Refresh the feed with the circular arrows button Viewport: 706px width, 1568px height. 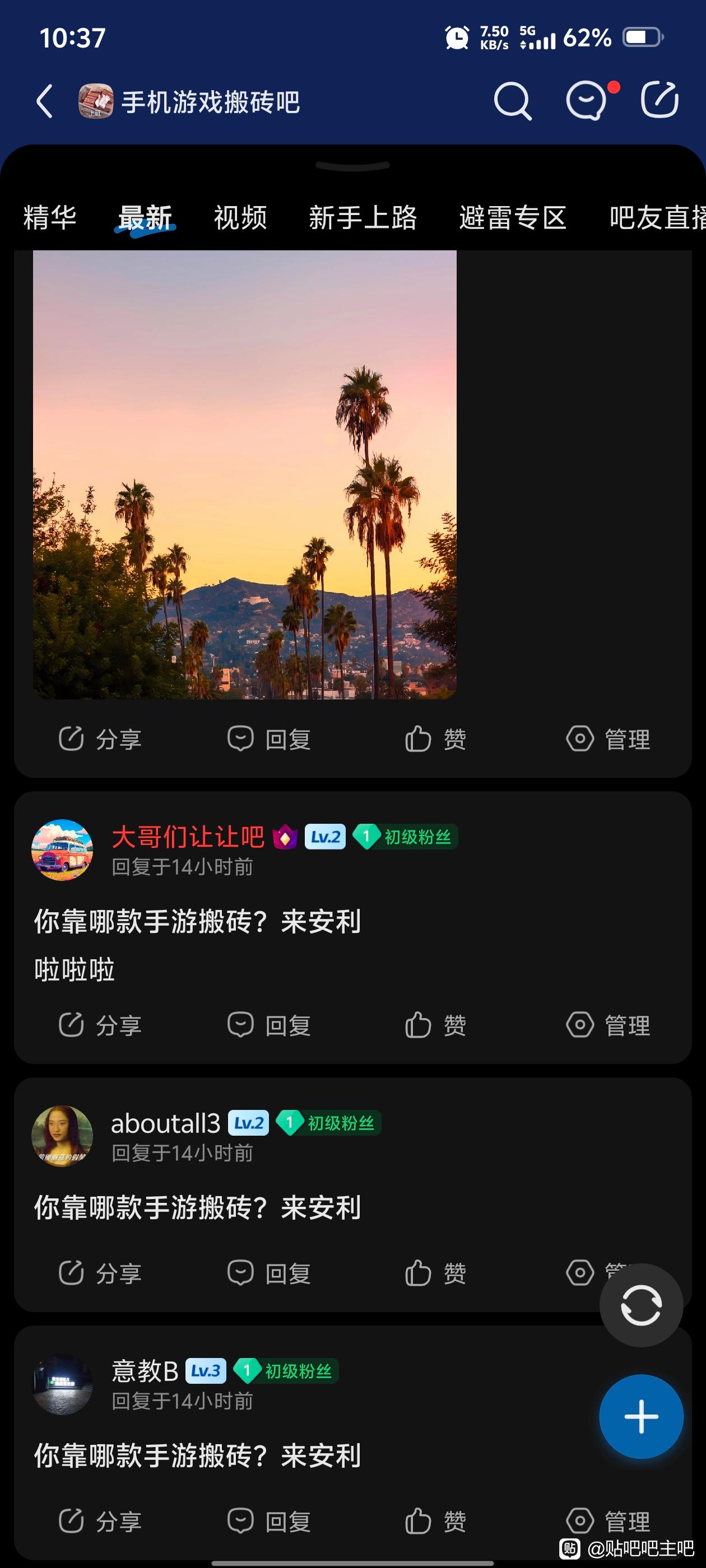(641, 1306)
